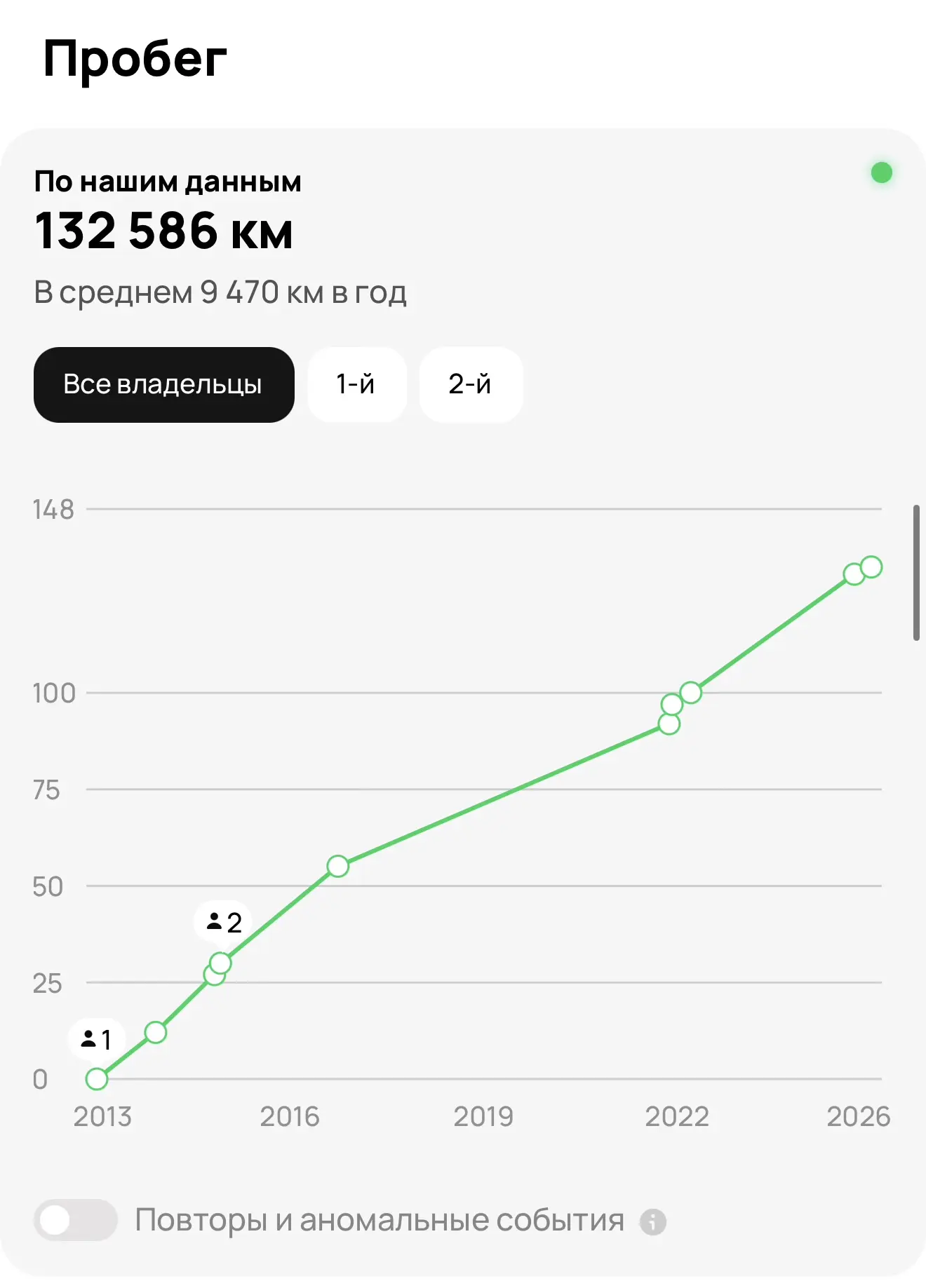Tap the owner 2 marker on chart
This screenshot has width=926, height=1288.
pyautogui.click(x=224, y=922)
